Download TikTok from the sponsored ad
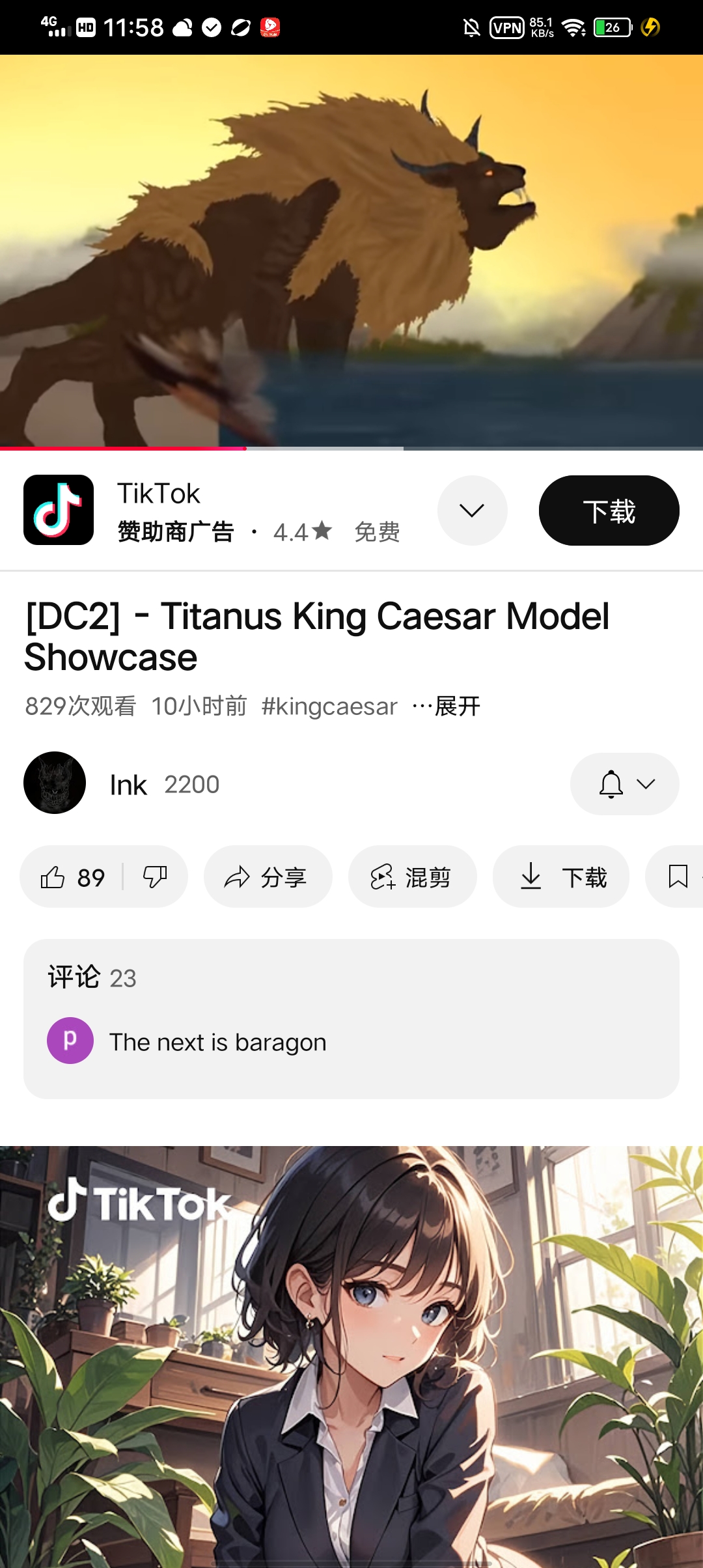This screenshot has height=1568, width=703. pyautogui.click(x=609, y=511)
